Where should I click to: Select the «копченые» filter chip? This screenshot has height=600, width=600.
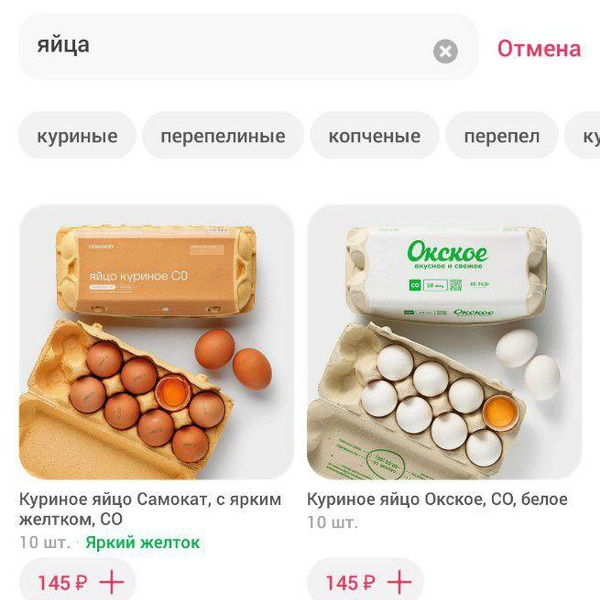click(x=374, y=136)
